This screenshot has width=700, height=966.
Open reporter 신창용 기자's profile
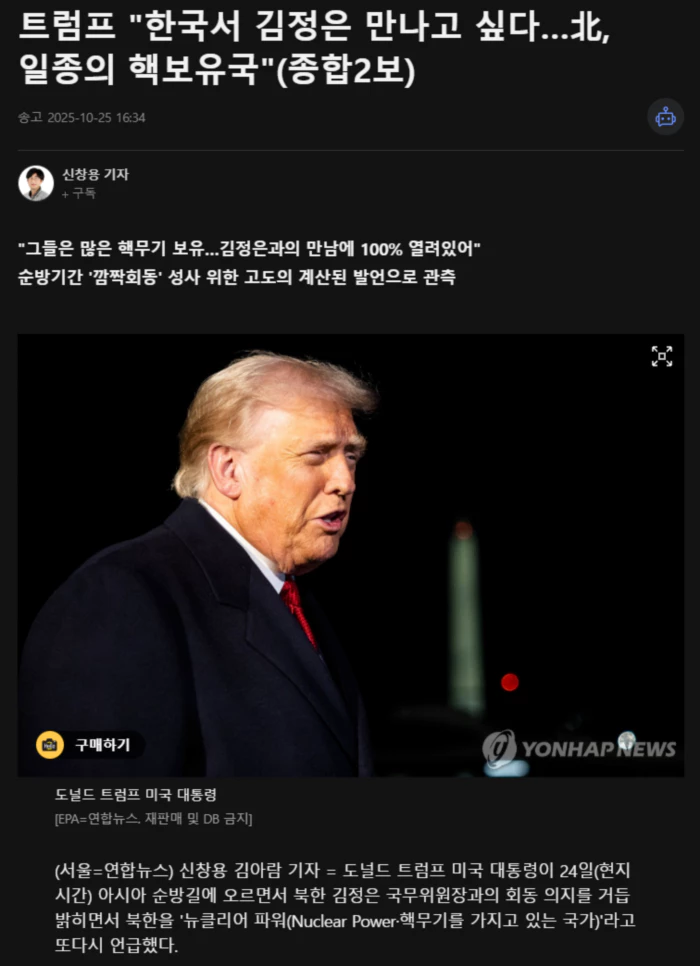click(x=95, y=174)
